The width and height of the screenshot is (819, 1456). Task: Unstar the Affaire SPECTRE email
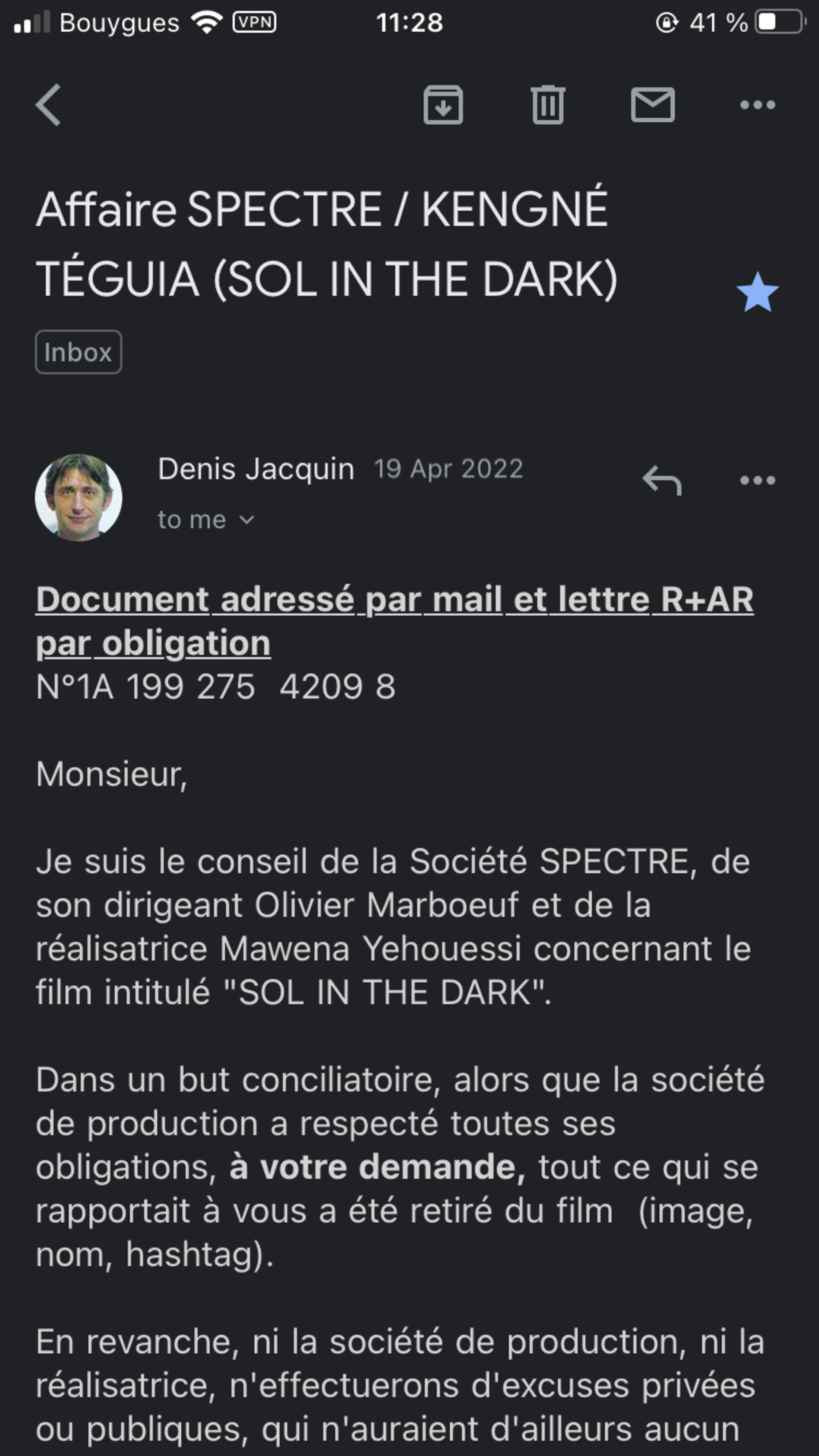click(757, 292)
